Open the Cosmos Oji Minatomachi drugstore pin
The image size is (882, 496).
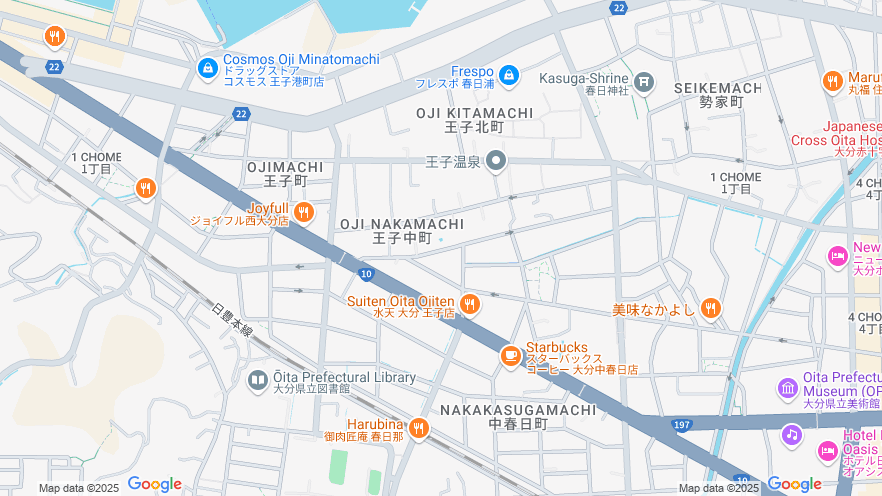coord(208,68)
